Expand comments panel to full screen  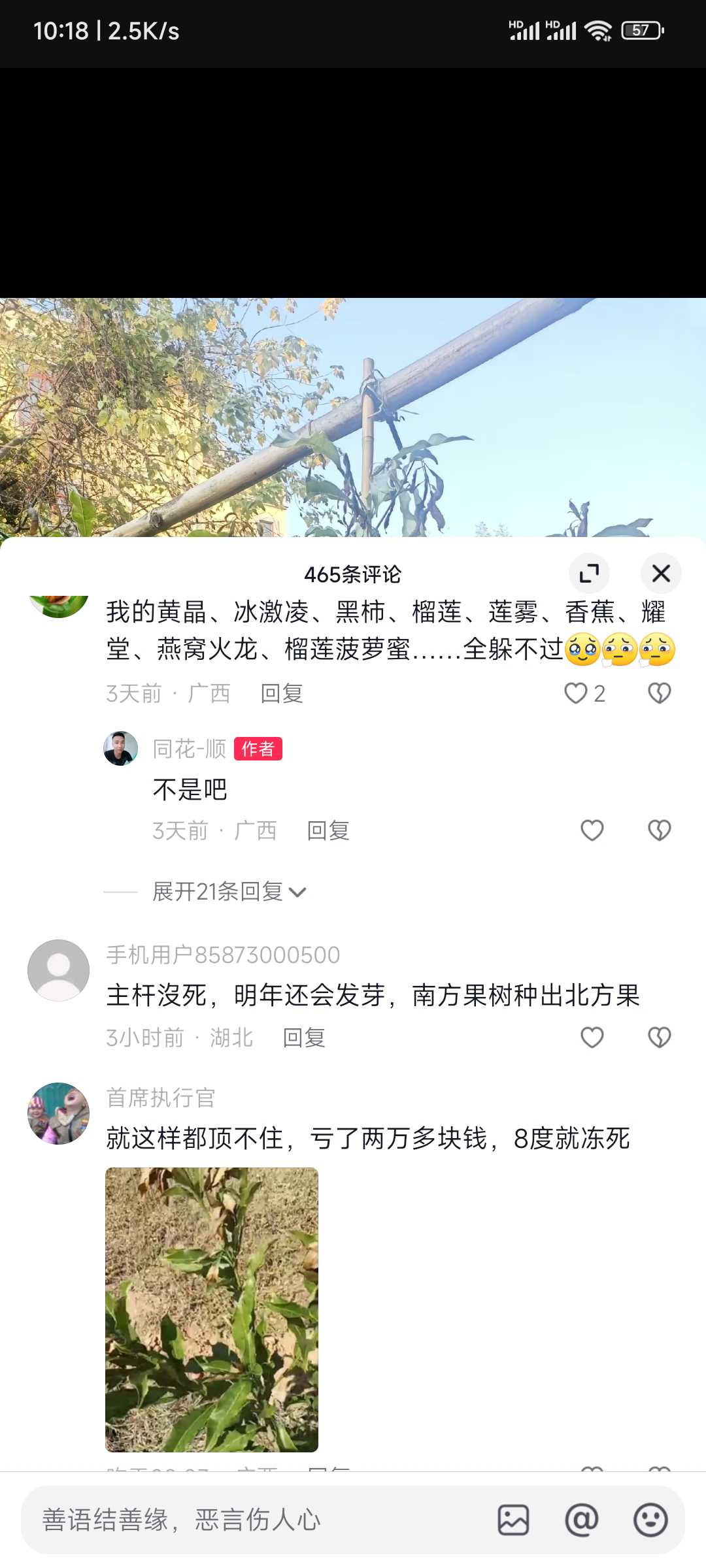coord(589,574)
